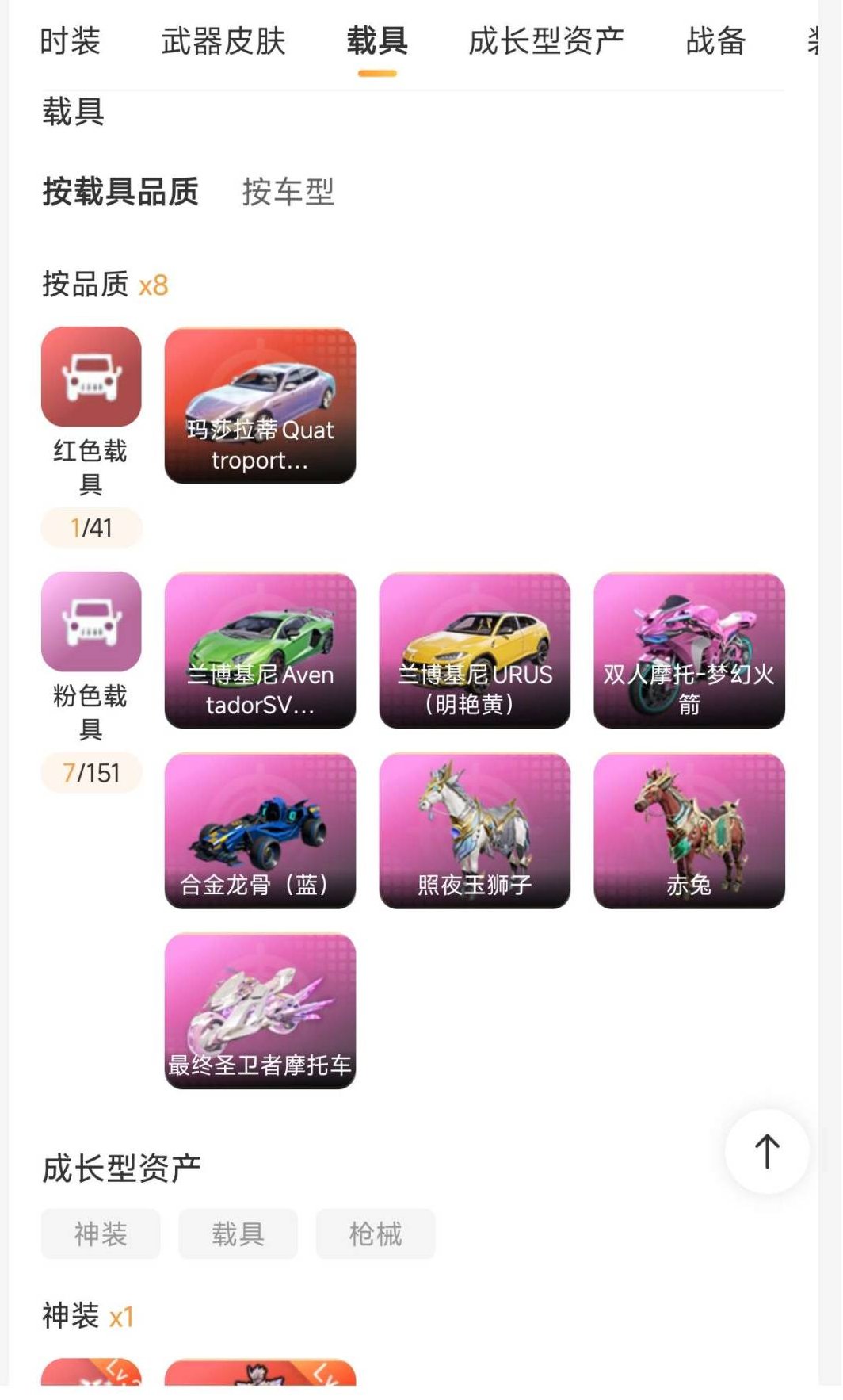This screenshot has height=1400, width=843.
Task: Open the 玛莎拉蒂 Quattroport vehicle thumbnail
Action: click(x=261, y=407)
